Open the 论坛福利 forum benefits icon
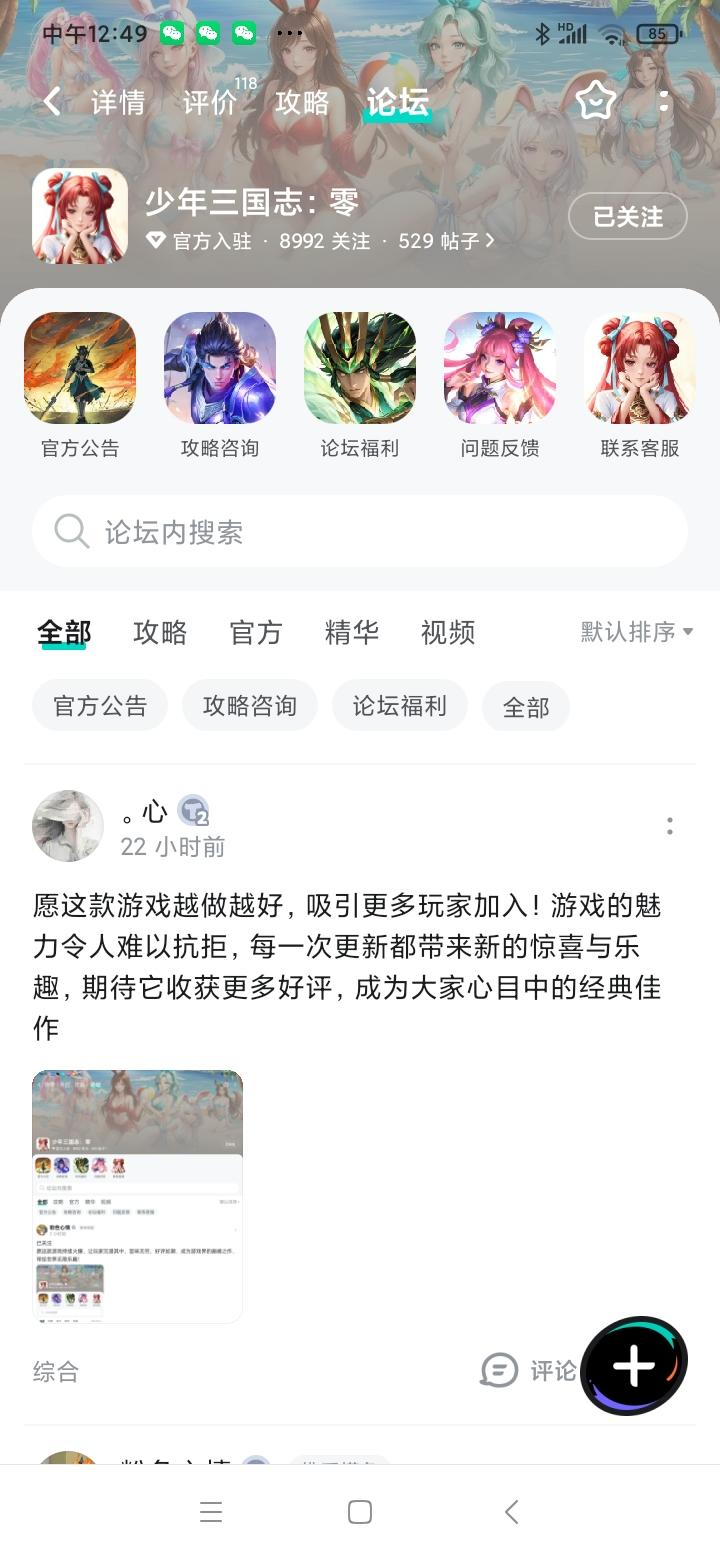Screen dimensions: 720x1560 coord(359,367)
